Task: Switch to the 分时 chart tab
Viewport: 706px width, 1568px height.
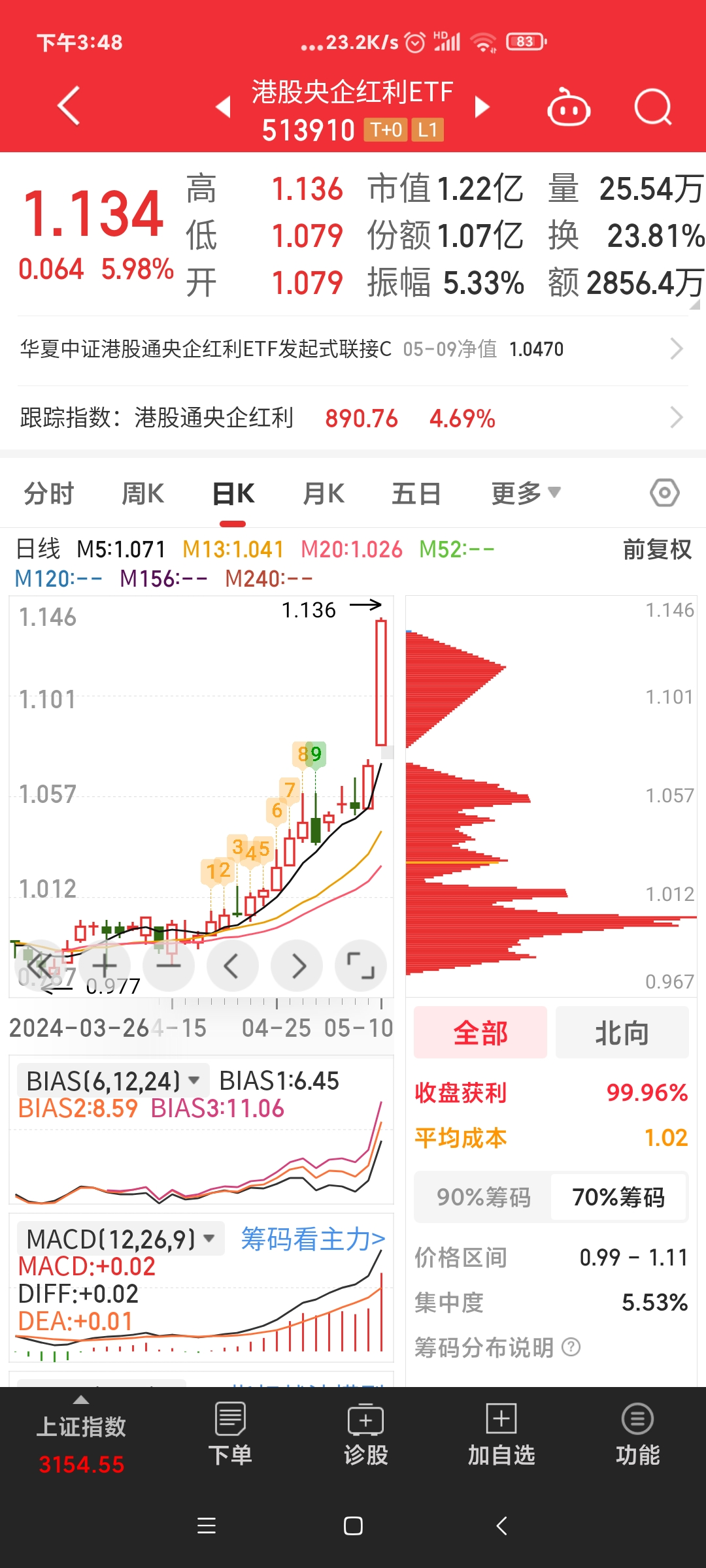Action: pos(49,493)
